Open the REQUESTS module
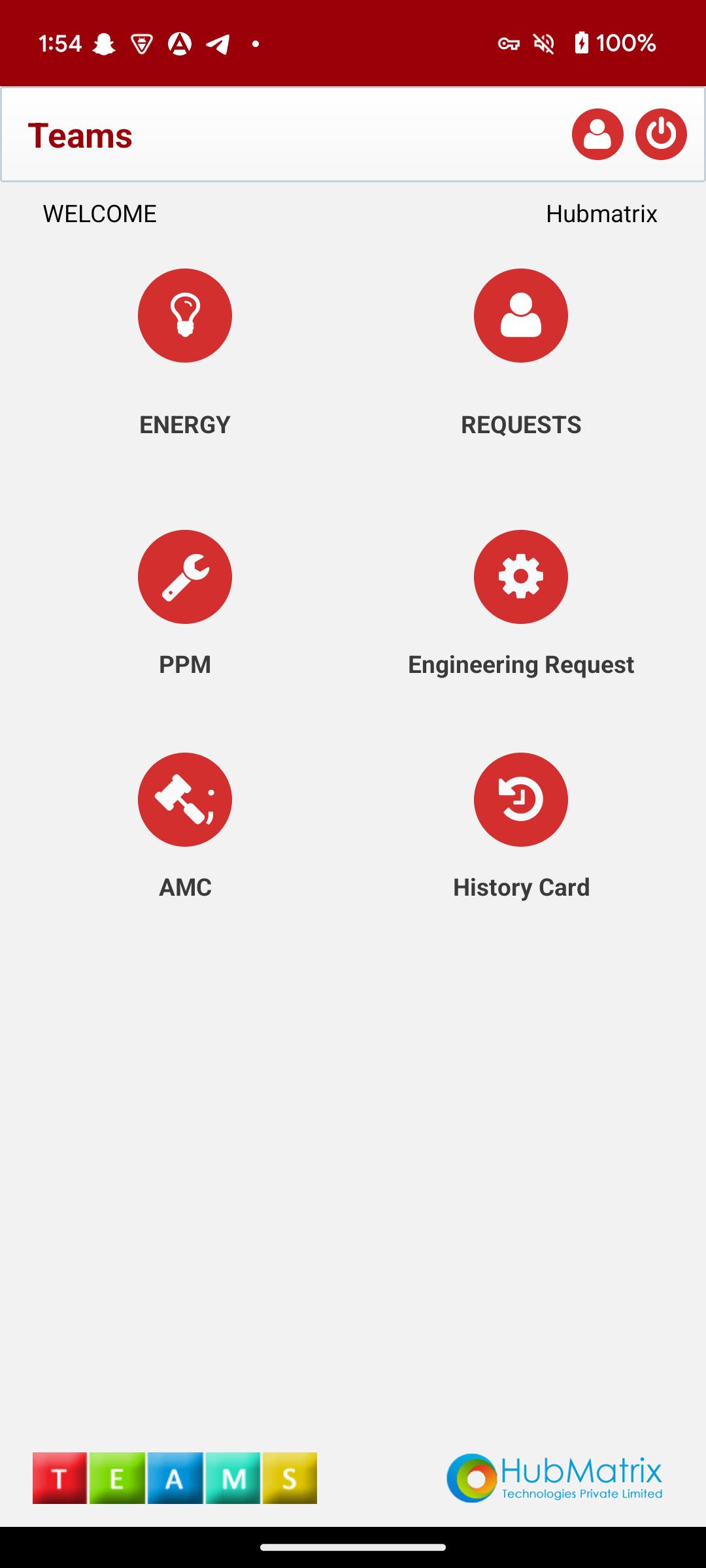The image size is (706, 1568). click(521, 316)
